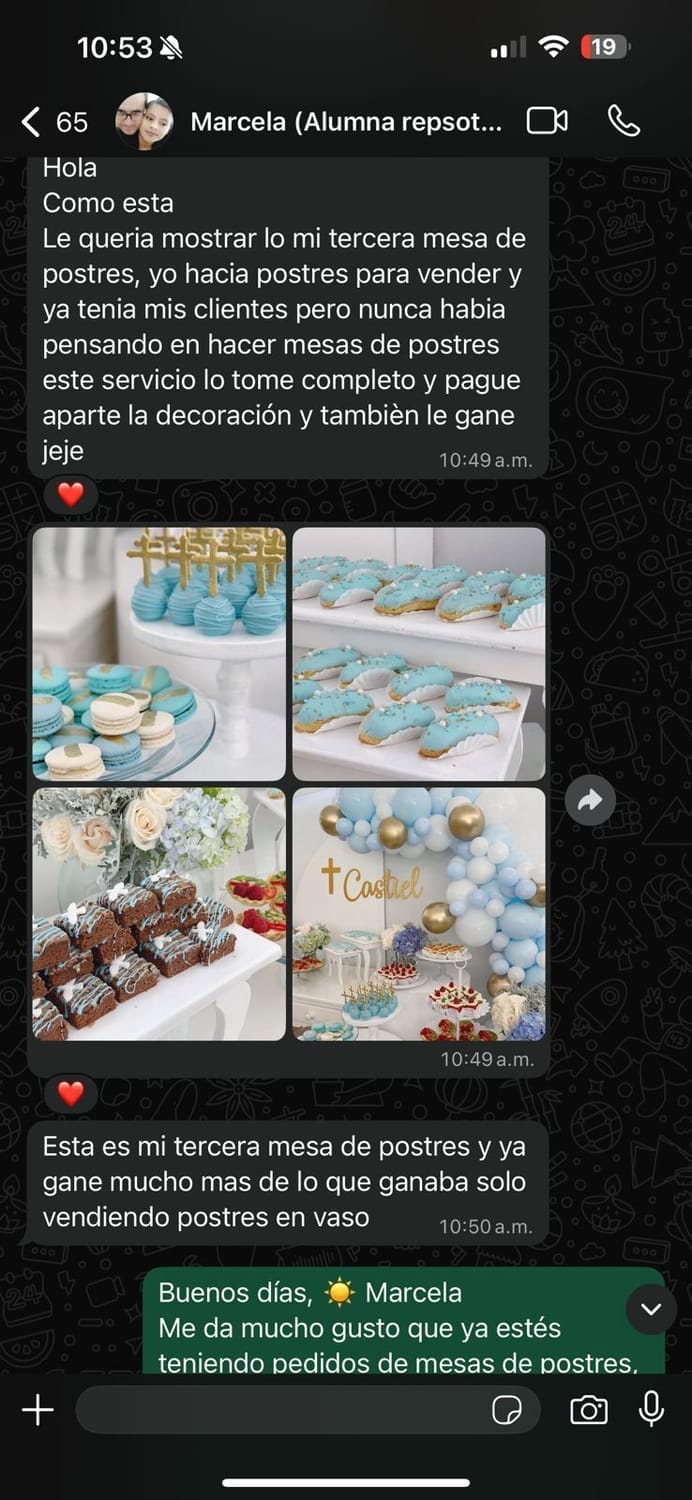Forward the photo album message
The height and width of the screenshot is (1500, 692).
click(589, 800)
